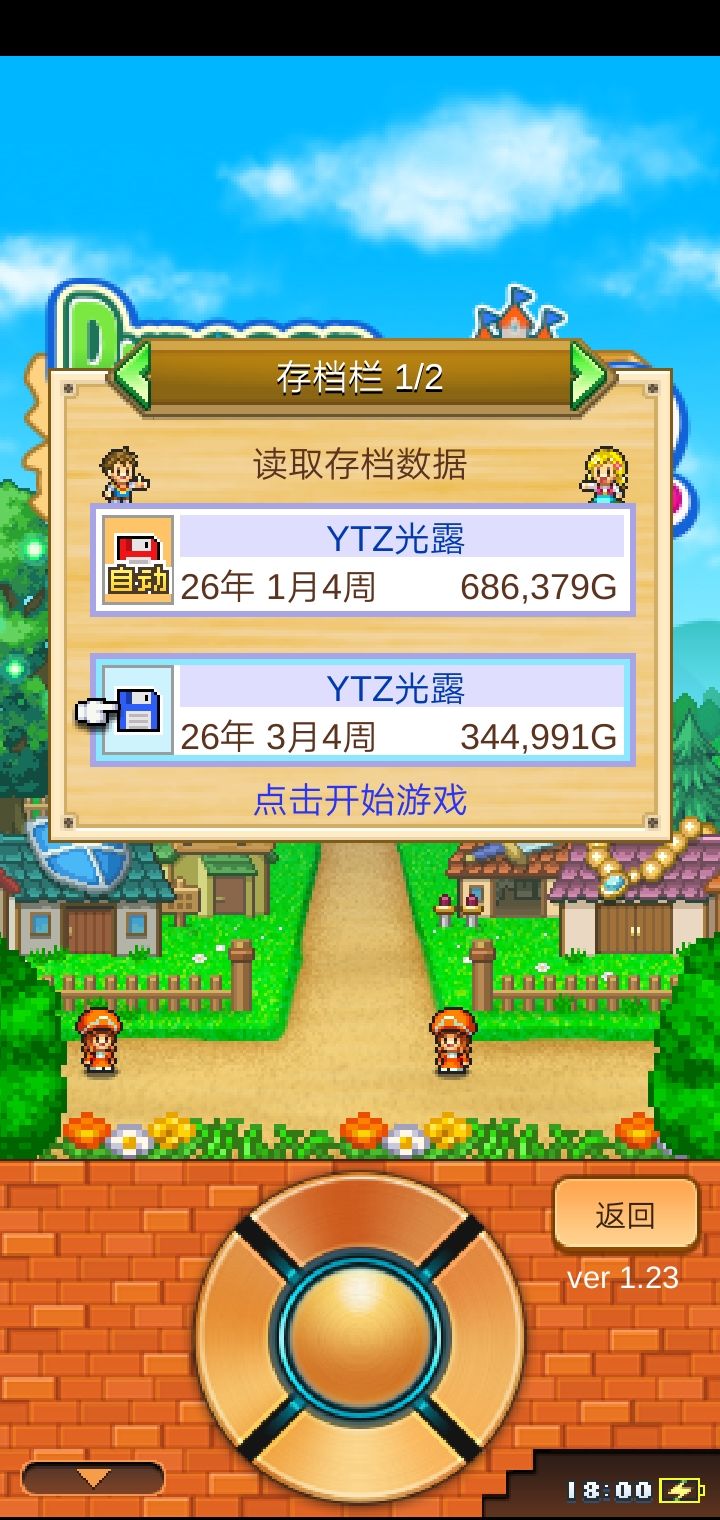Click the ver 1.23 version text
This screenshot has height=1520, width=720.
point(623,1277)
